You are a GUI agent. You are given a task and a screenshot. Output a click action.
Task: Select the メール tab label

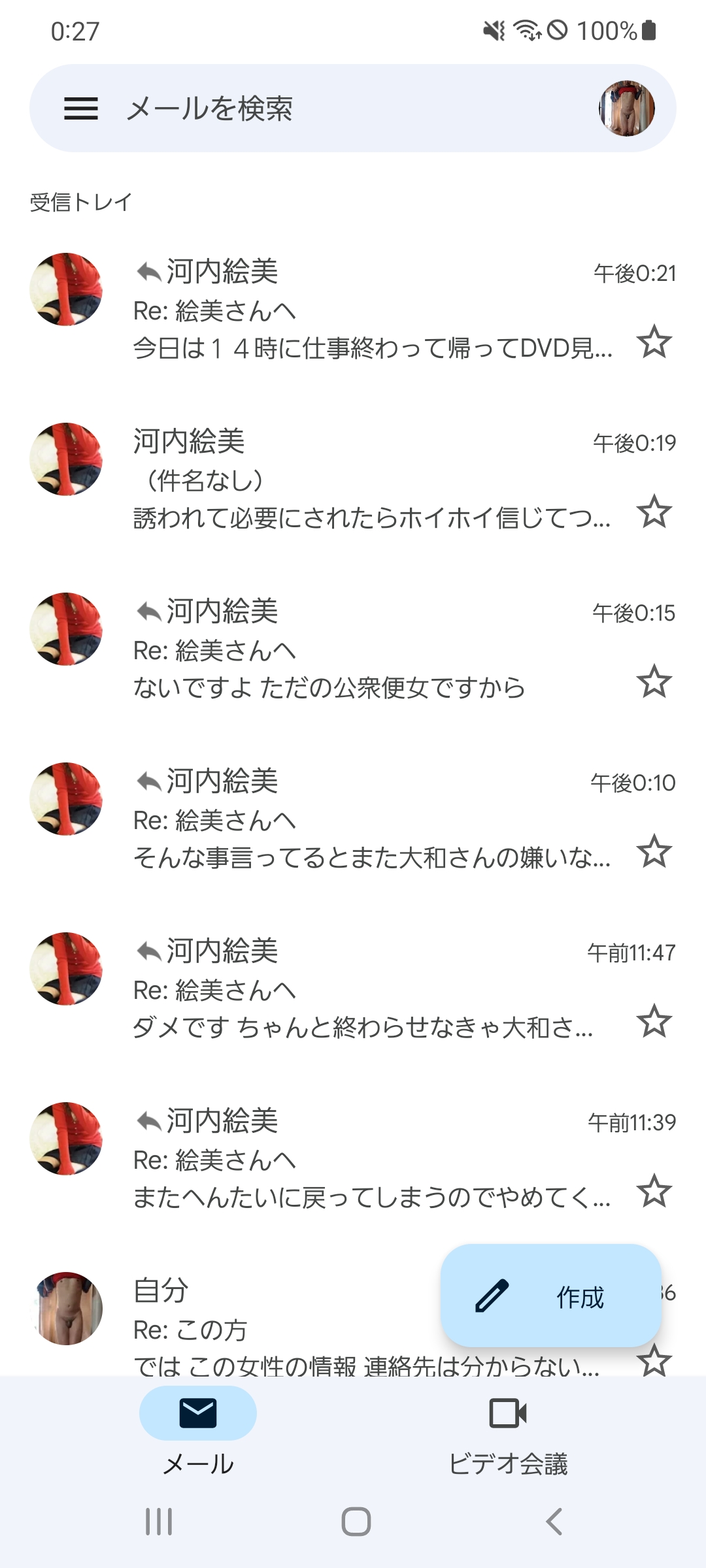pyautogui.click(x=198, y=1462)
